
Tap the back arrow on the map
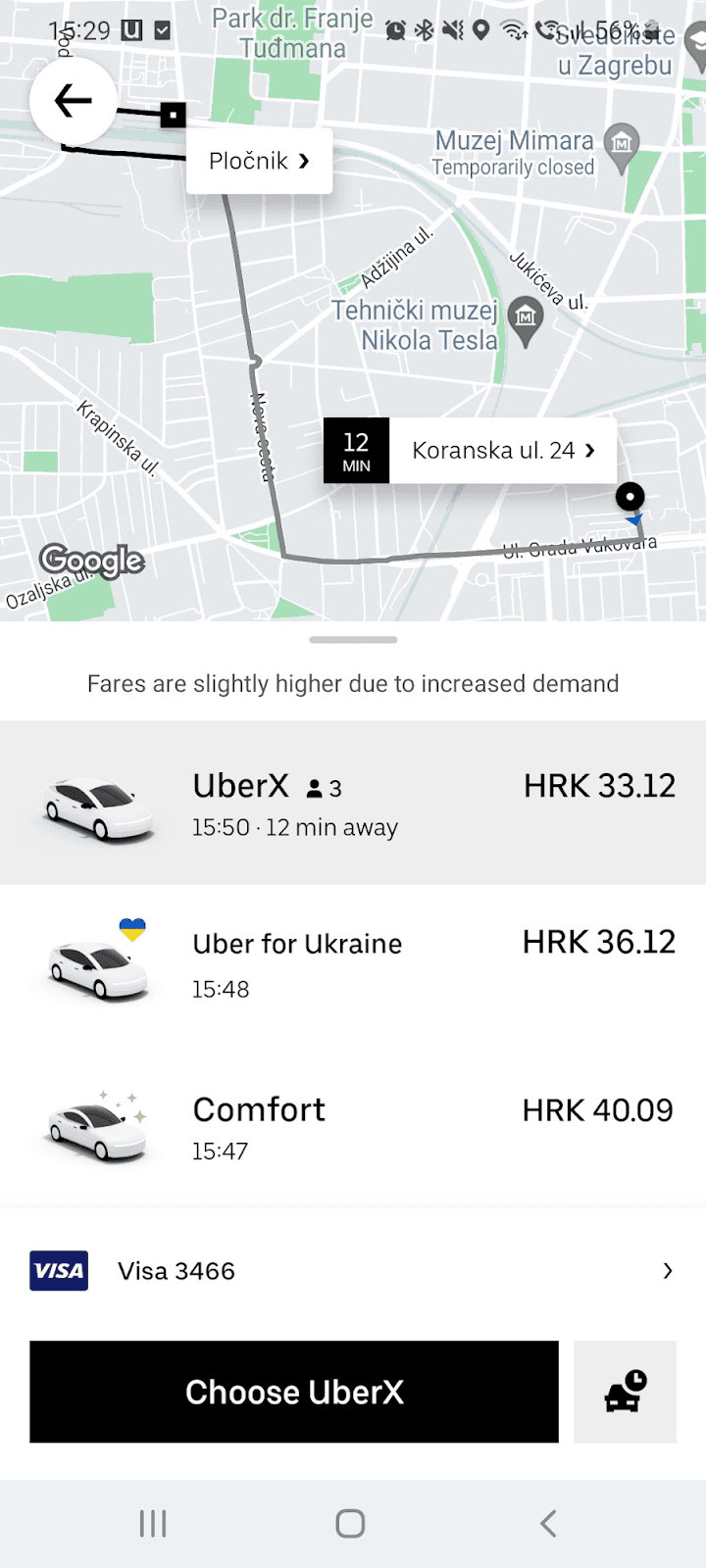(x=74, y=101)
